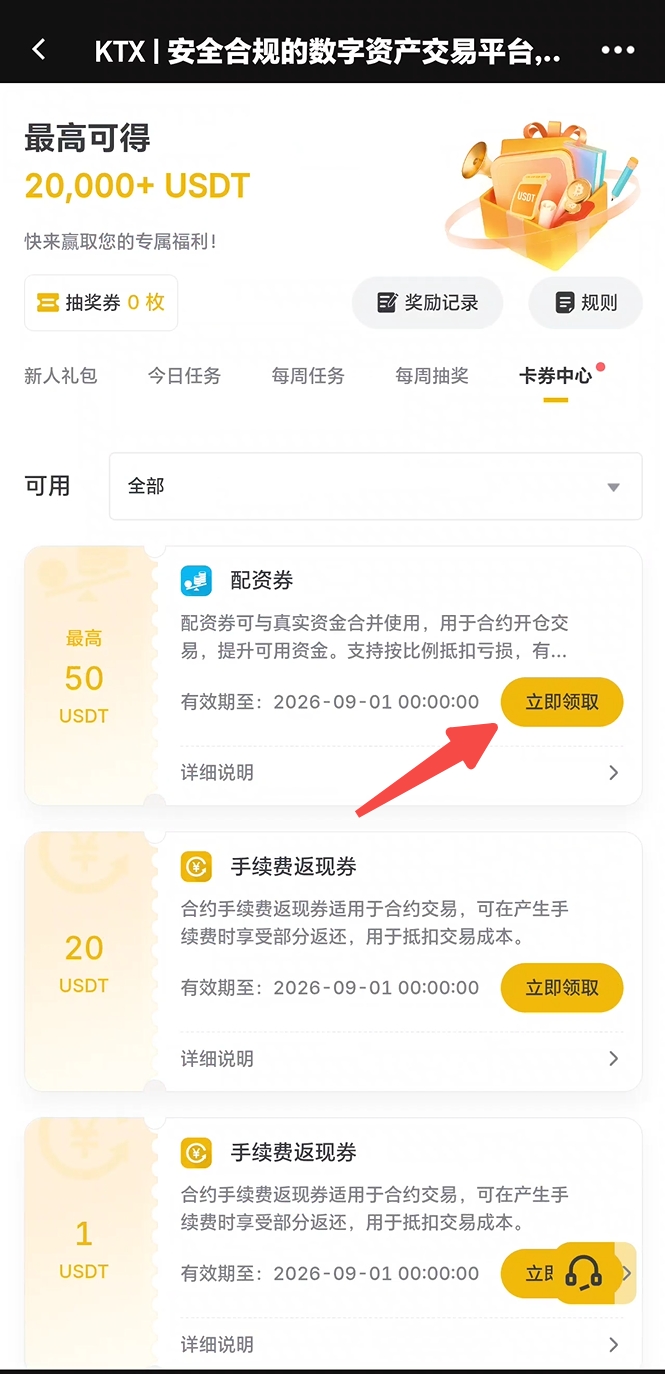Switch to the 今日任务 tab
This screenshot has height=1374, width=665.
click(185, 376)
